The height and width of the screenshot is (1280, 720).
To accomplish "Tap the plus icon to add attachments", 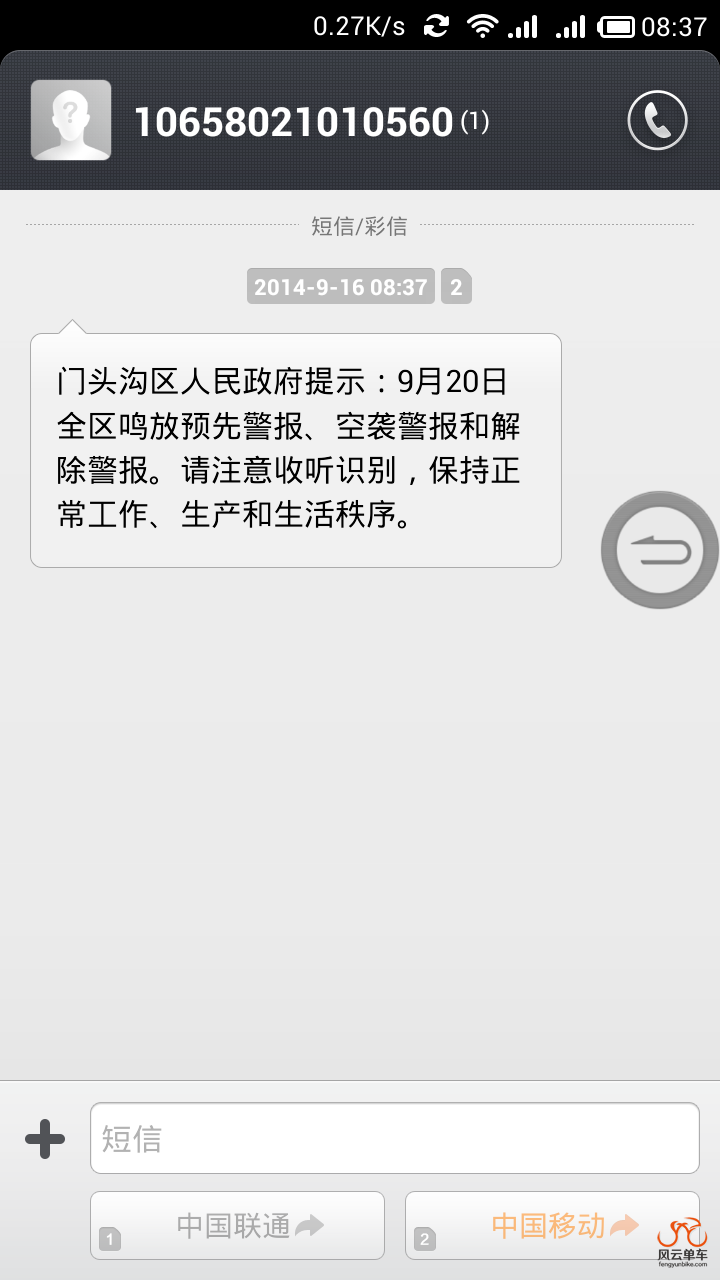I will tap(44, 1137).
